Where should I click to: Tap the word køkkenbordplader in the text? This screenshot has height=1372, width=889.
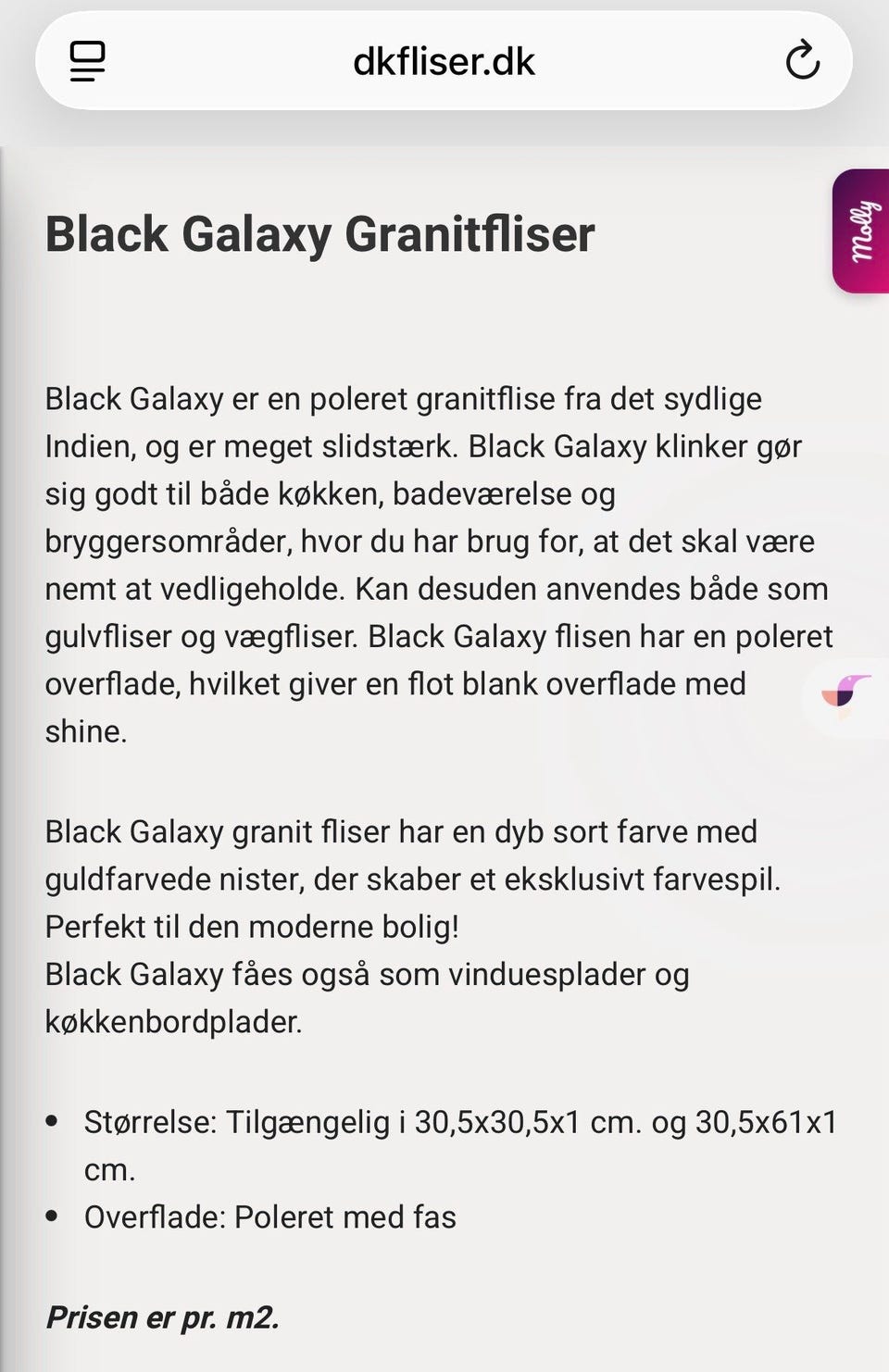pos(174,1022)
